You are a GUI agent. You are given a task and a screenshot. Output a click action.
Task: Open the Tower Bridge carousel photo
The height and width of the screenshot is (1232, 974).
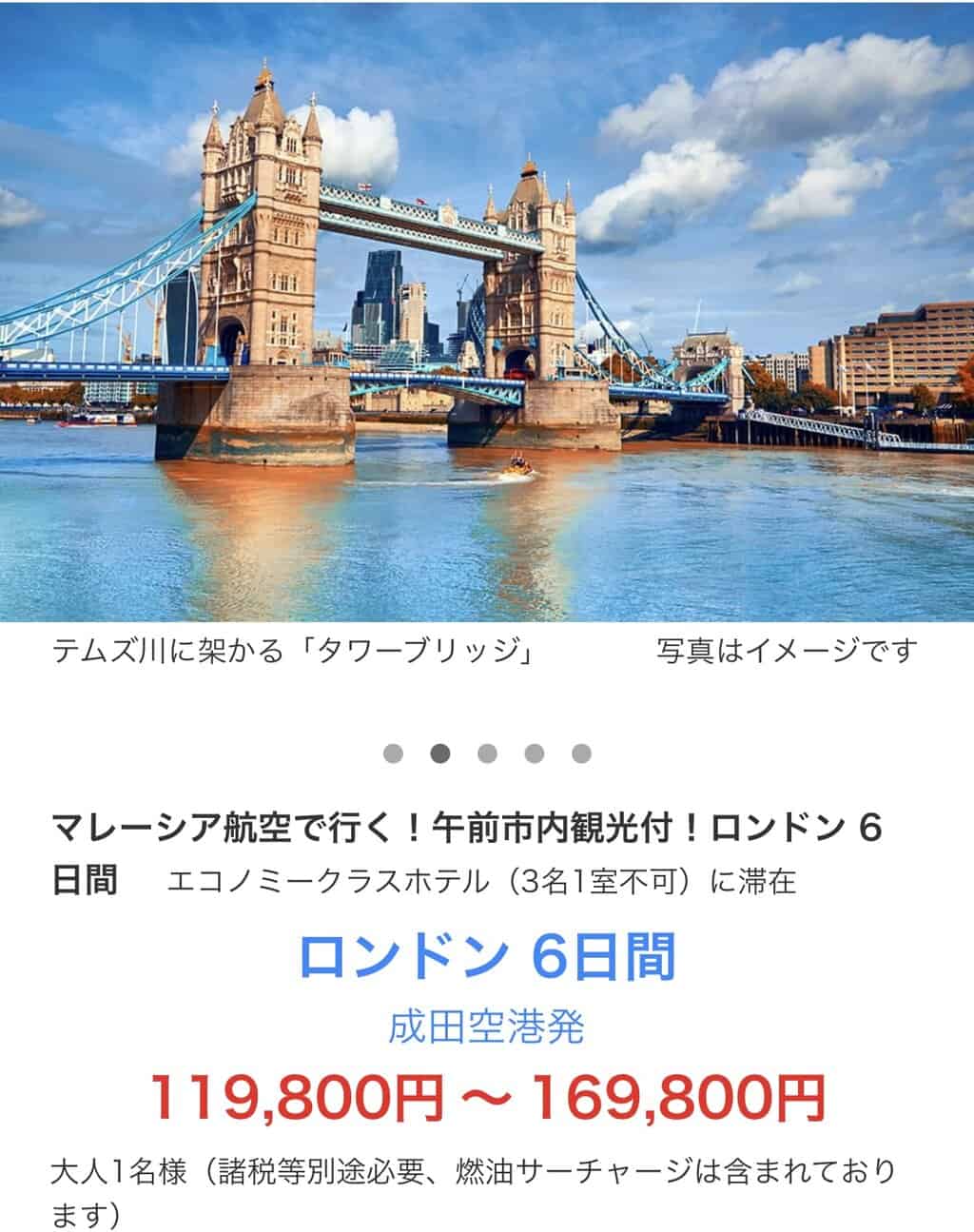point(487,311)
